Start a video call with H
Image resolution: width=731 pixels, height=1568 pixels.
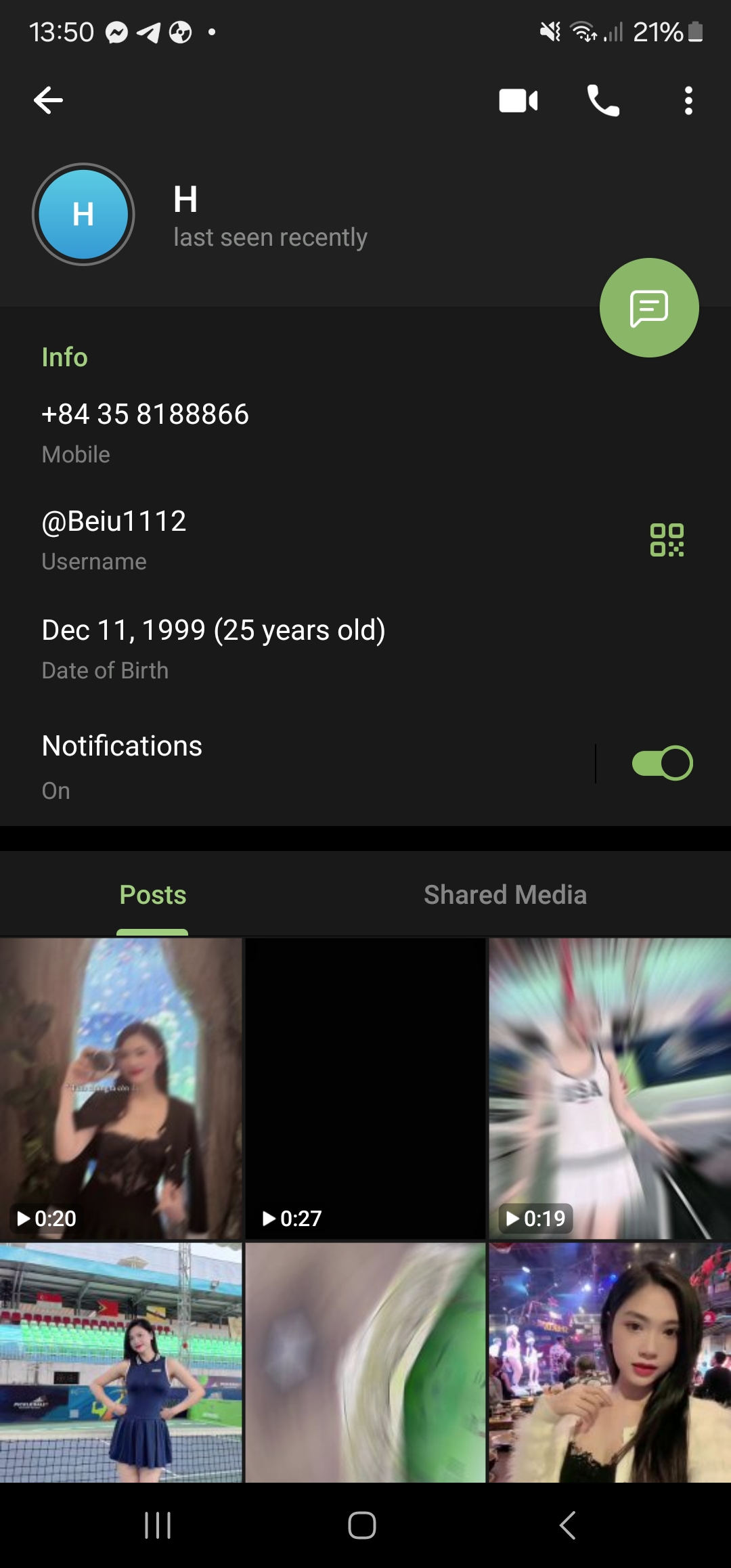tap(518, 100)
